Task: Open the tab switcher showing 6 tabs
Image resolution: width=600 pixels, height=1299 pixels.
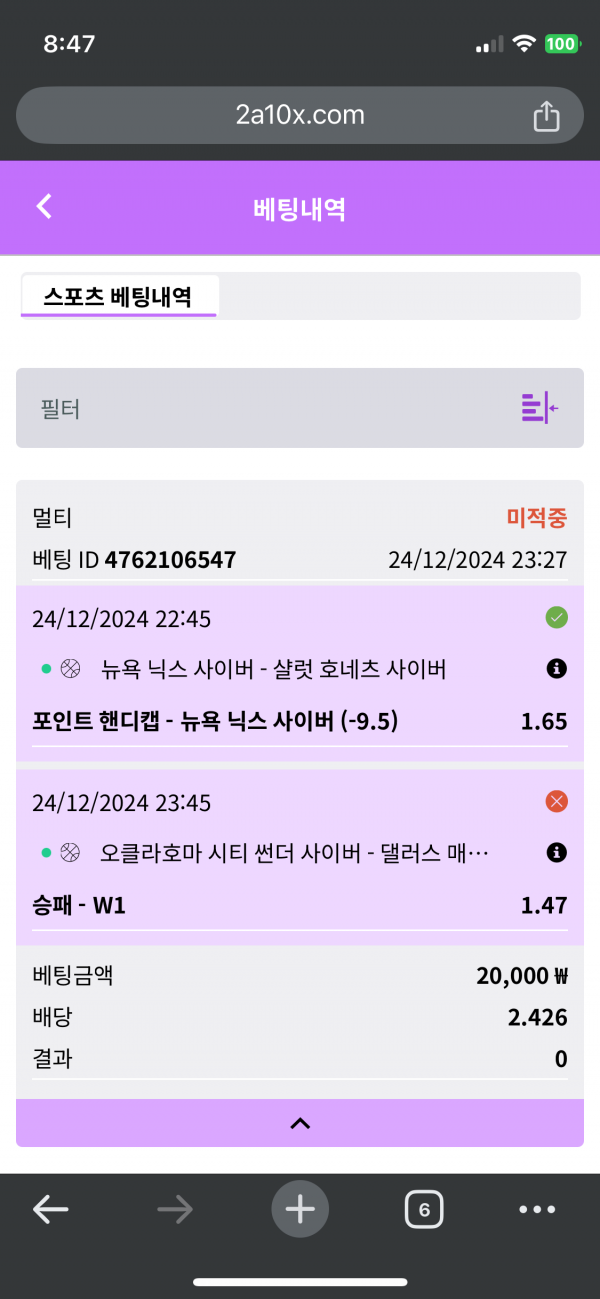Action: pos(424,1210)
